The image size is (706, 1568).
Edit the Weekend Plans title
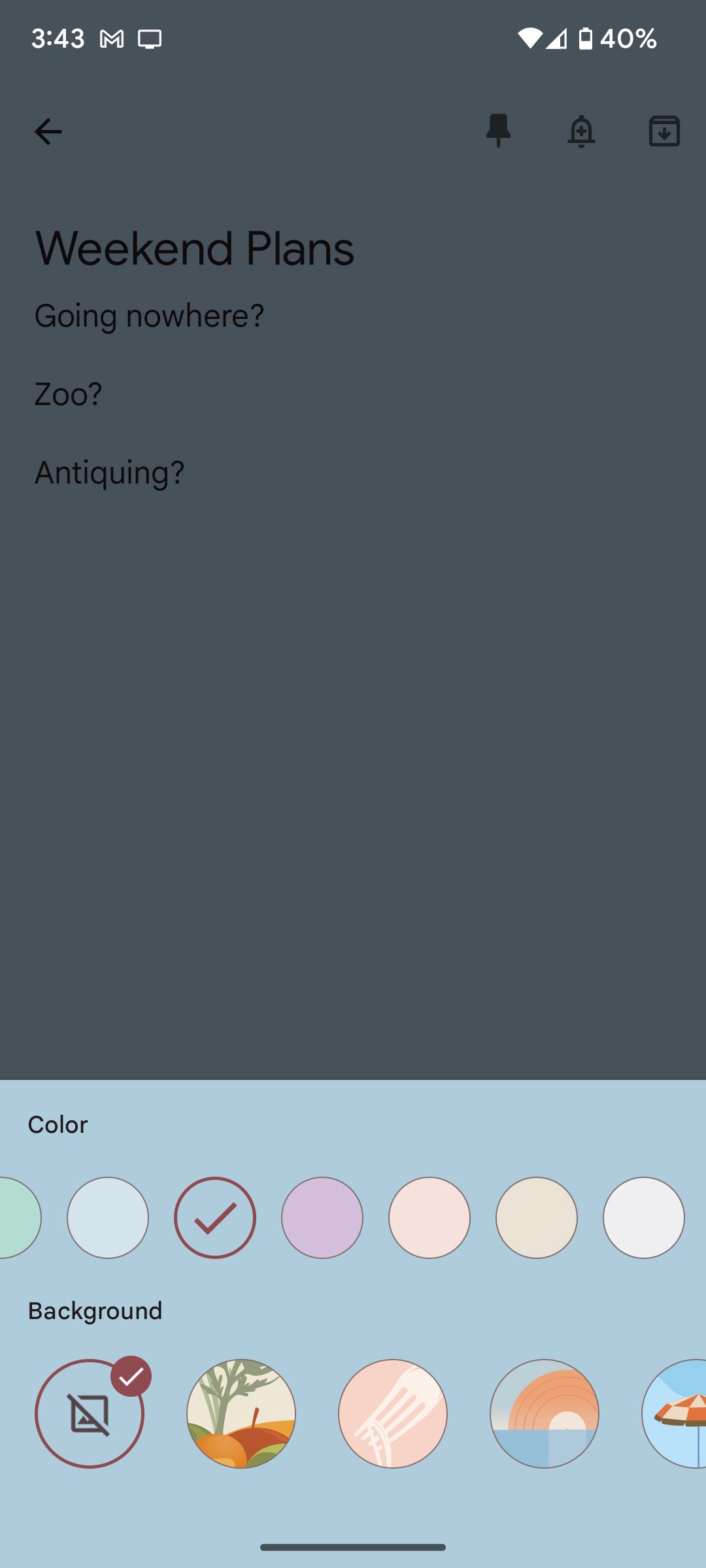(195, 249)
